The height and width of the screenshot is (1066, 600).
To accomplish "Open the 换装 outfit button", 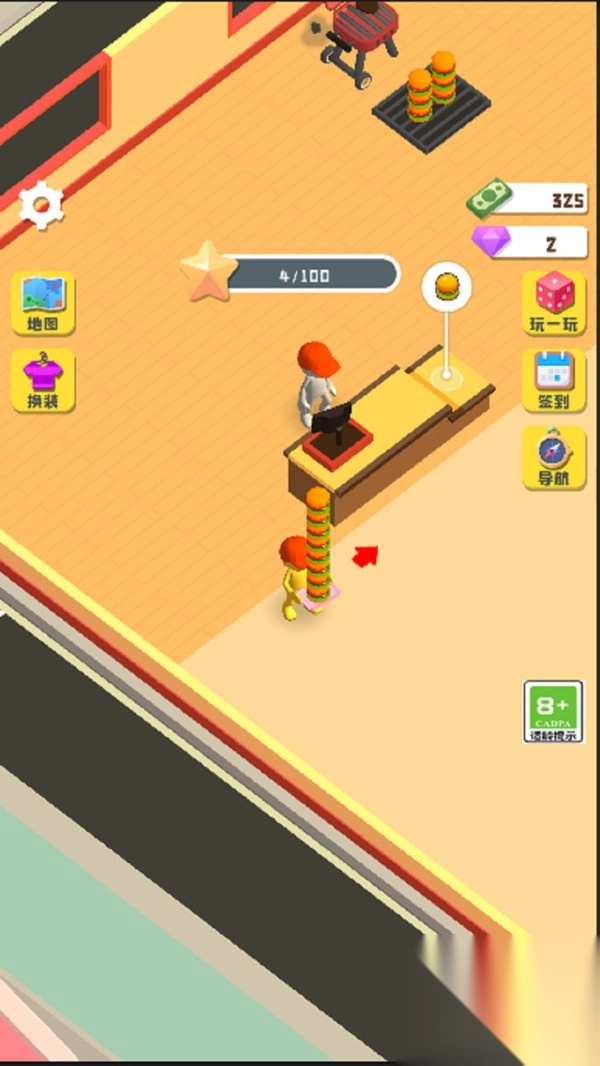I will coord(43,381).
